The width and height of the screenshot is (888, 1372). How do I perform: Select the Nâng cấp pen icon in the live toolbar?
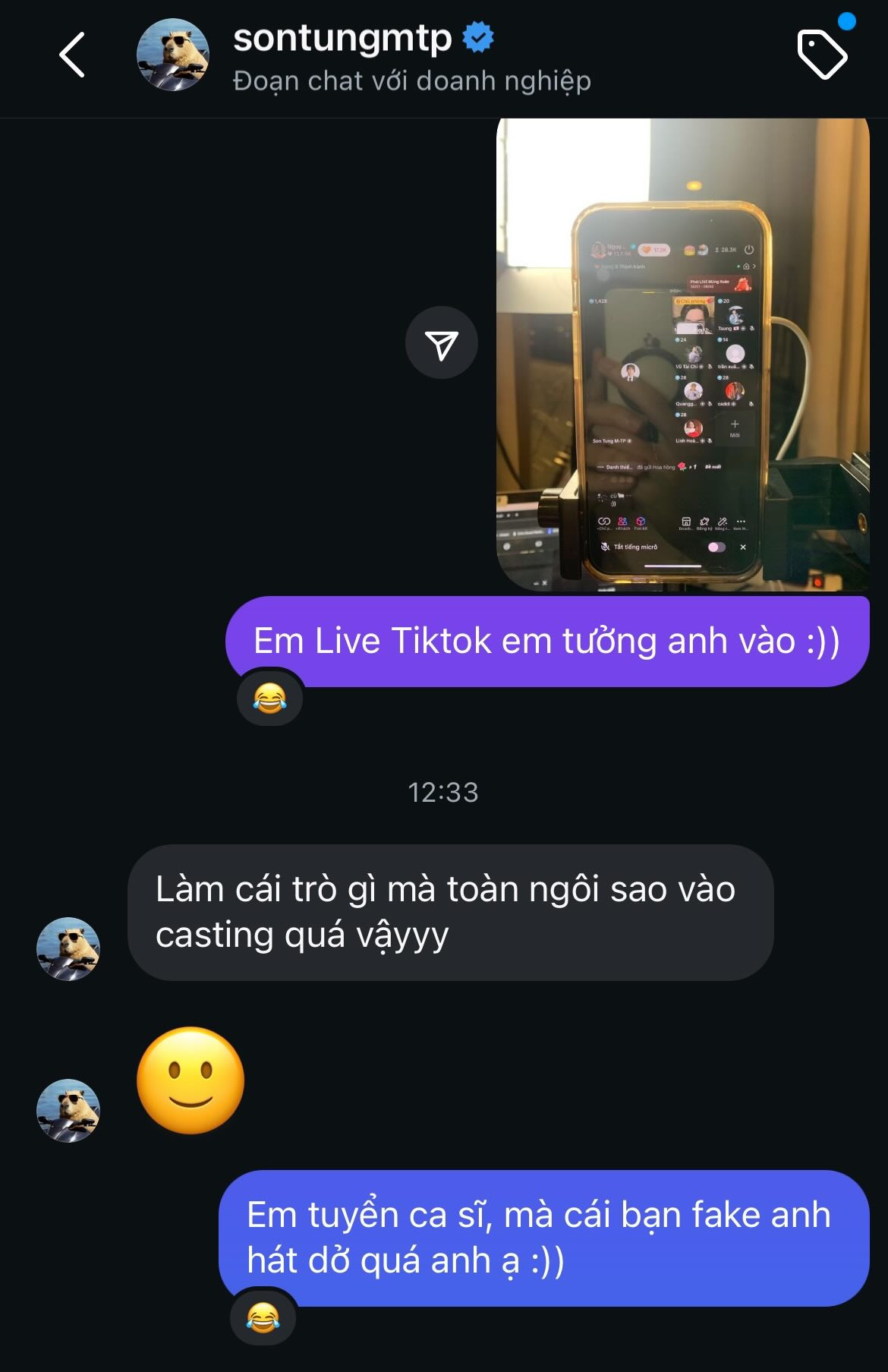pos(722,522)
